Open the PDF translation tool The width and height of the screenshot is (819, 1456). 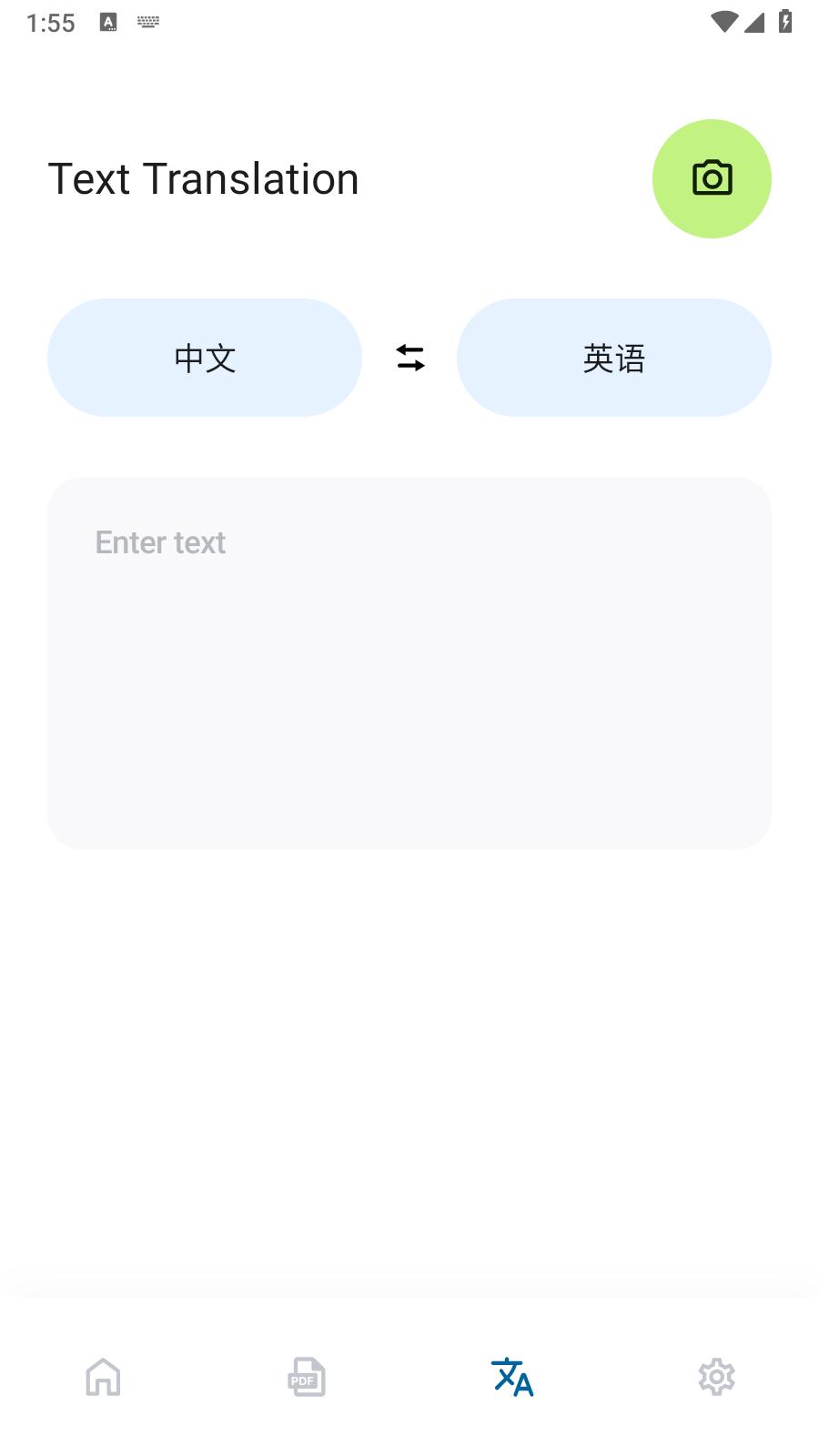click(307, 1377)
